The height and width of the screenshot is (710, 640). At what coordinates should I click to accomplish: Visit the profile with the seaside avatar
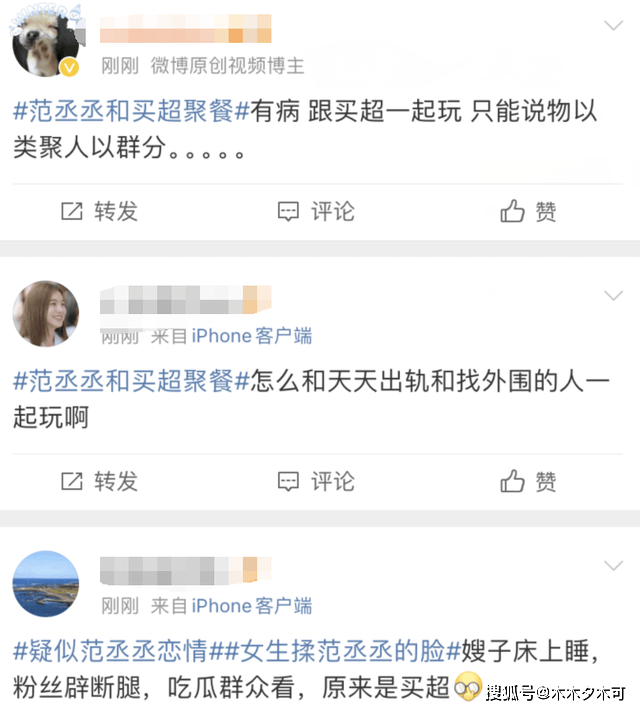(45, 584)
